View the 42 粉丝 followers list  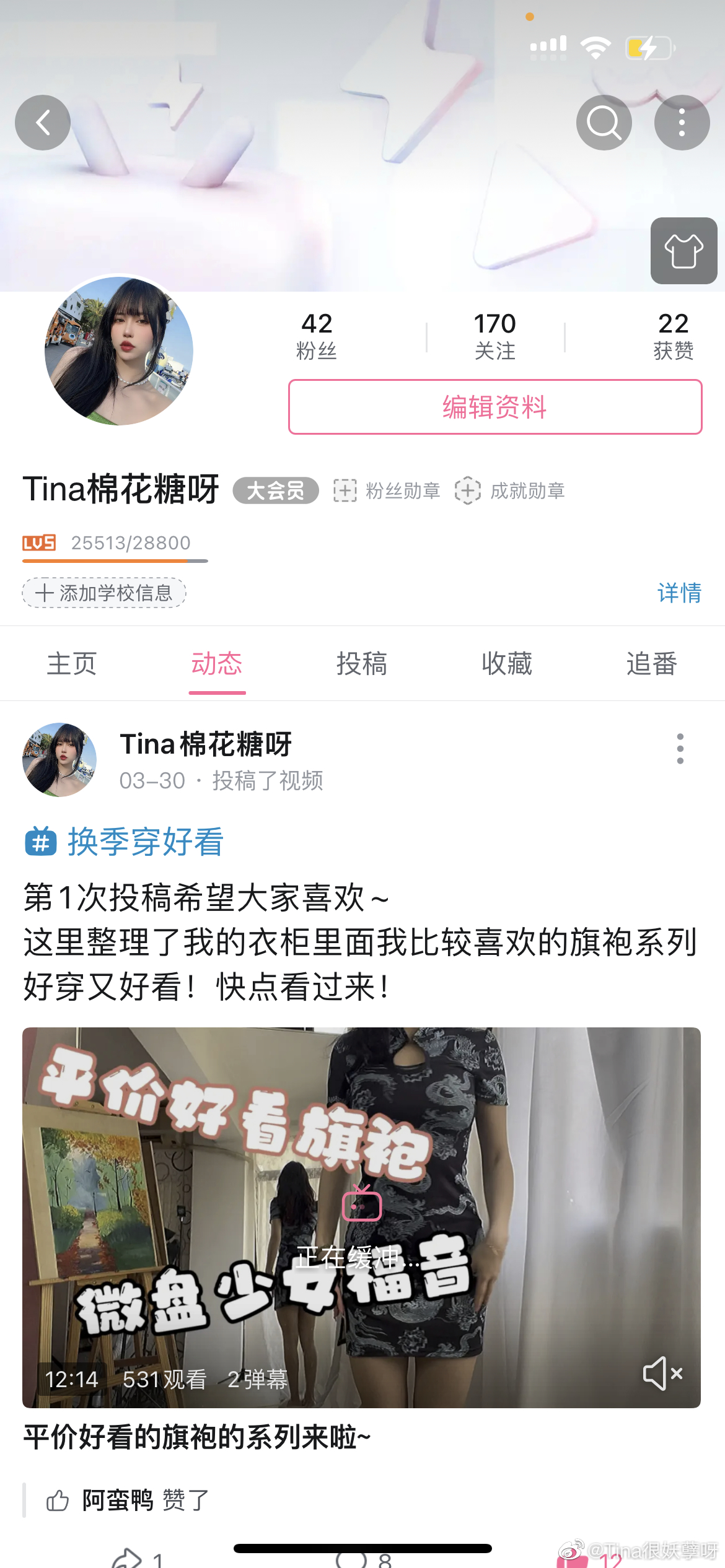coord(317,336)
